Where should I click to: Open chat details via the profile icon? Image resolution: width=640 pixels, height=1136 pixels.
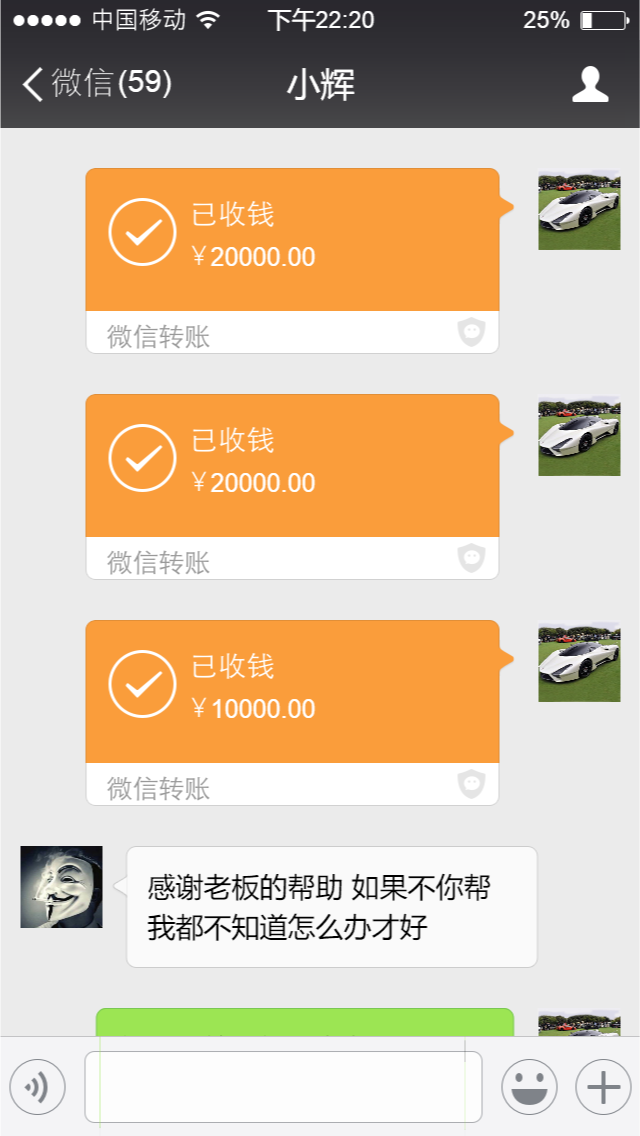point(590,84)
